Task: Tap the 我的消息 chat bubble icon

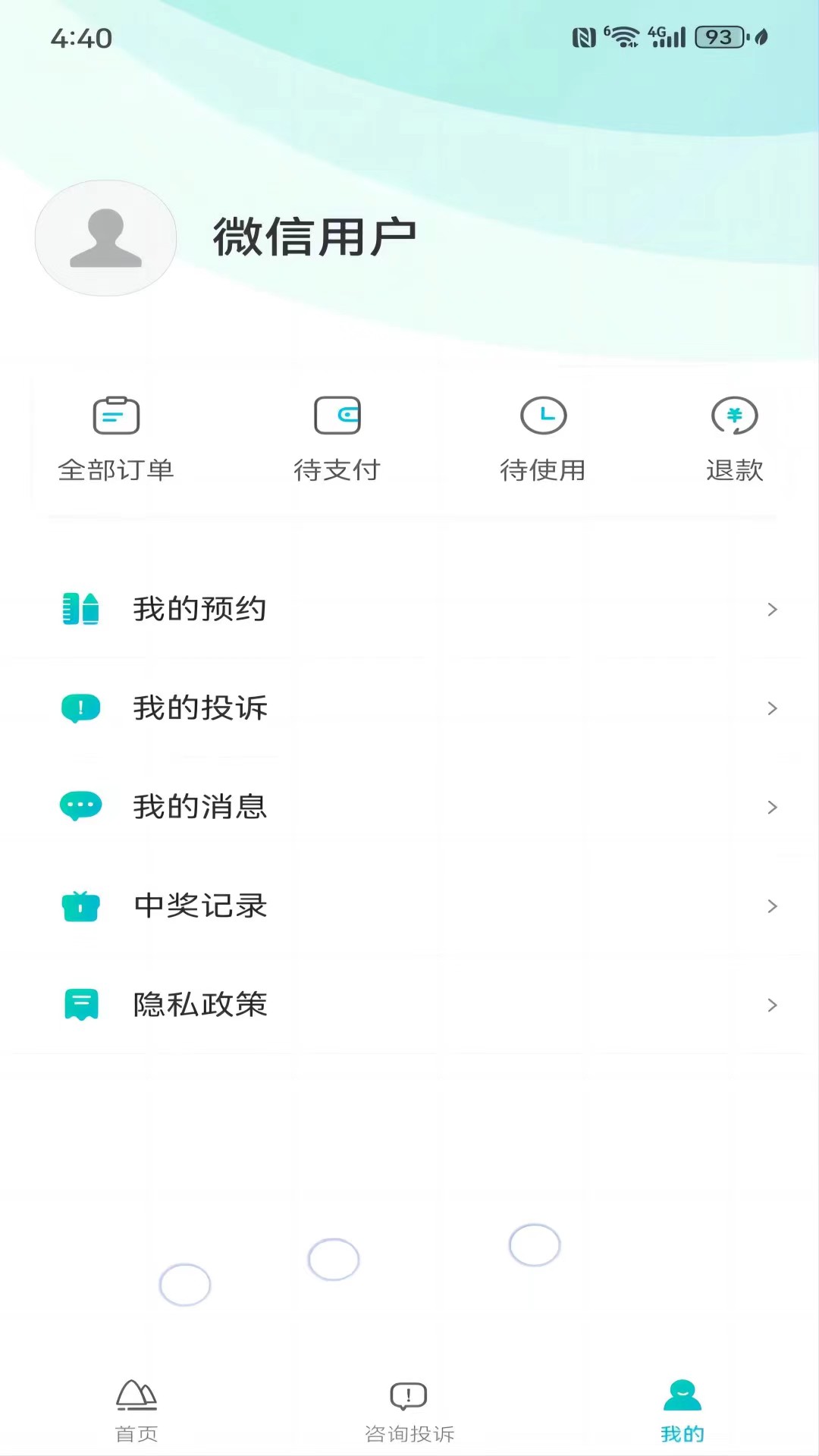Action: [x=80, y=806]
